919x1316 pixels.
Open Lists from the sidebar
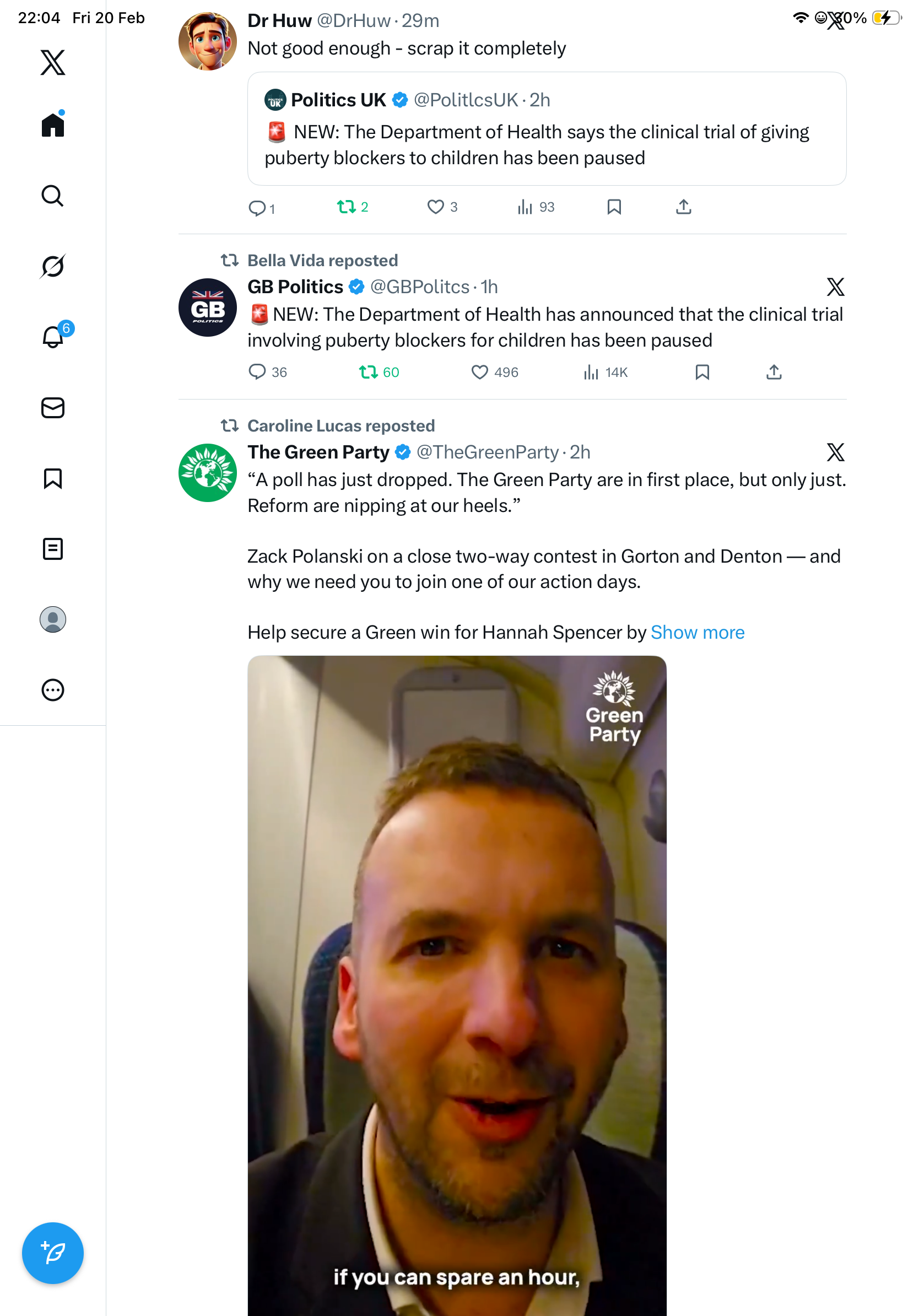coord(53,549)
